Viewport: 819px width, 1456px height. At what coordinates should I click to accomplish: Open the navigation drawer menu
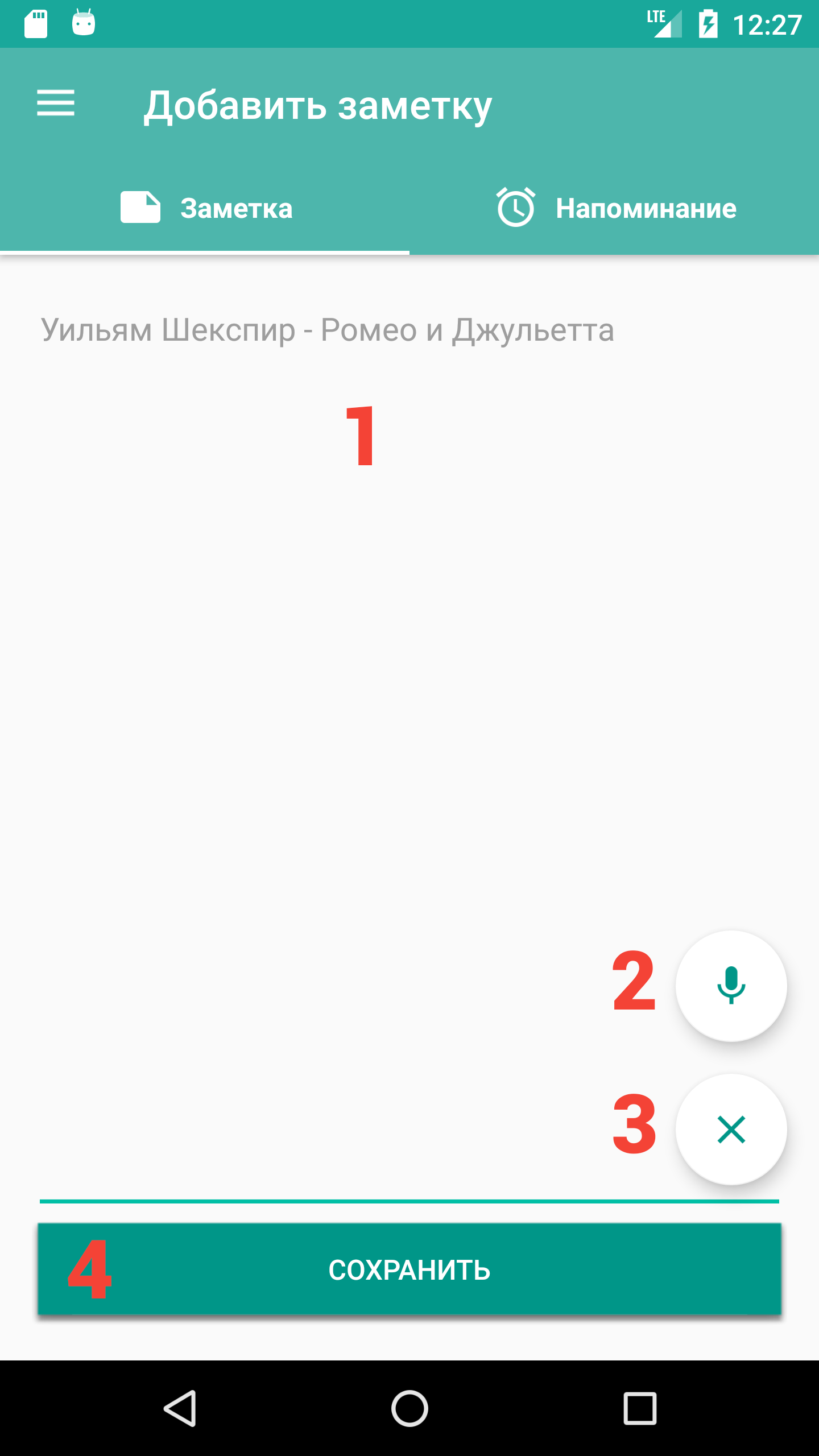(x=56, y=104)
